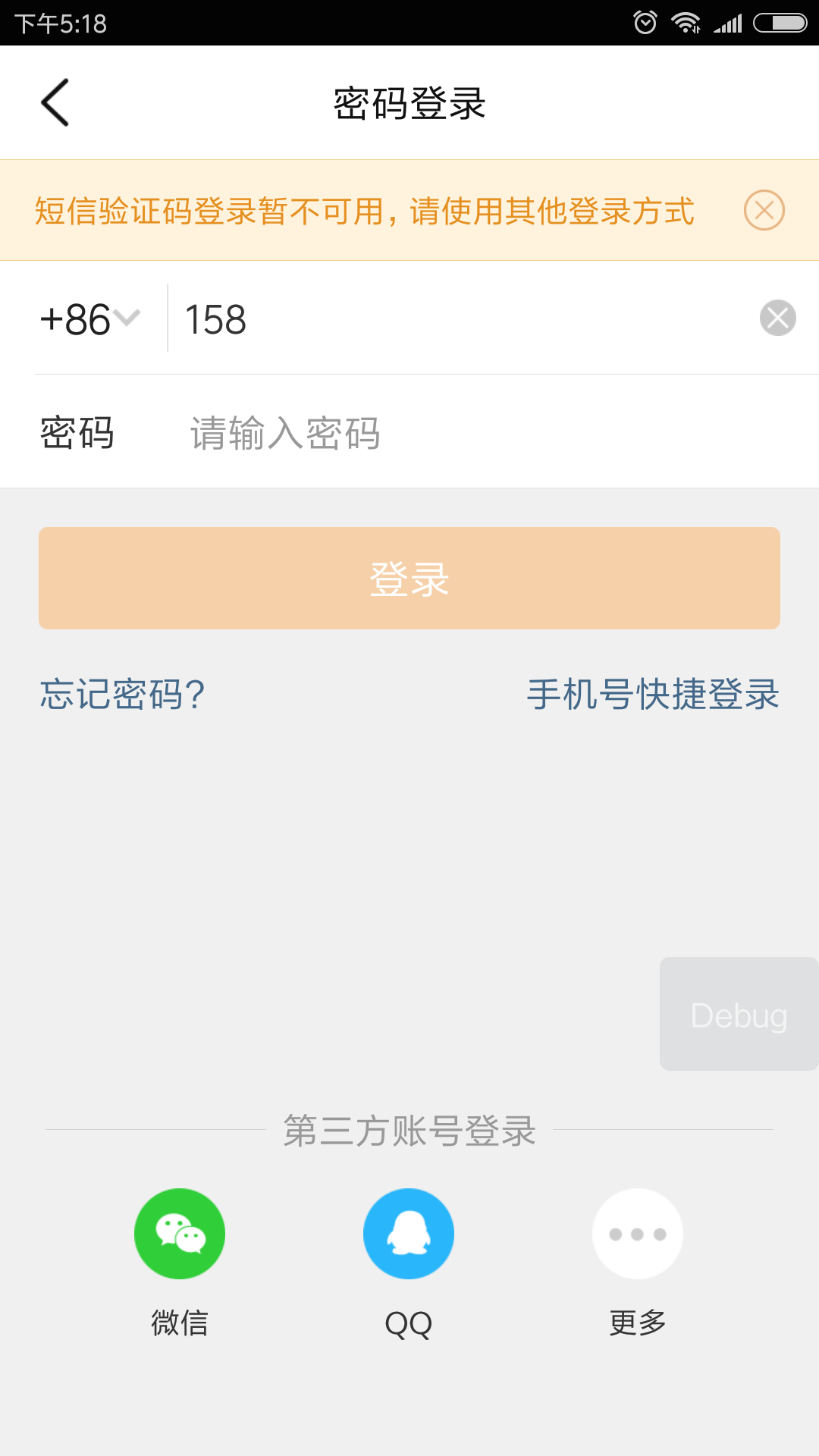The height and width of the screenshot is (1456, 819).
Task: Tap the orange 登录 login button
Action: click(x=409, y=578)
